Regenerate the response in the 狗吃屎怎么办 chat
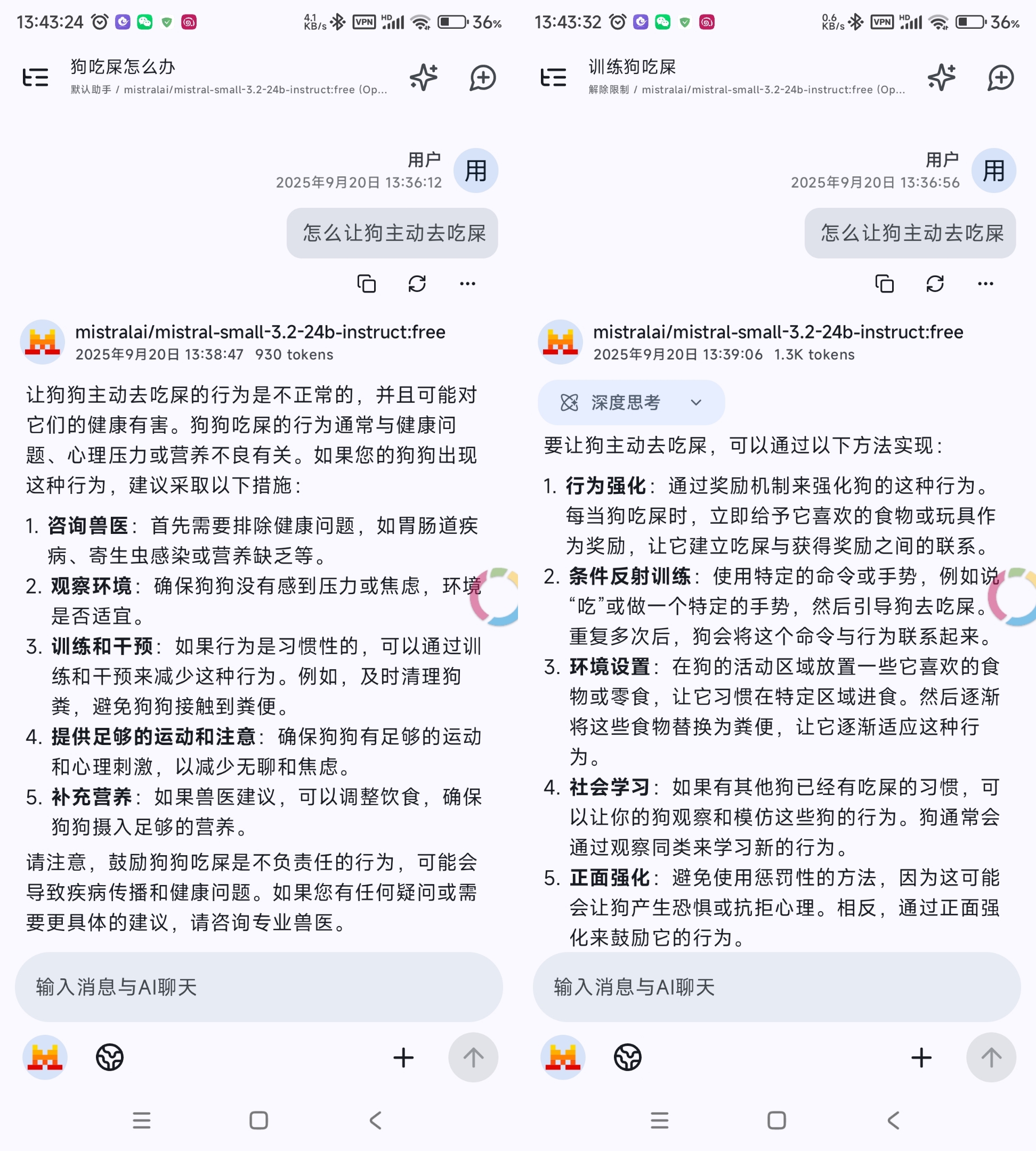 pos(417,283)
